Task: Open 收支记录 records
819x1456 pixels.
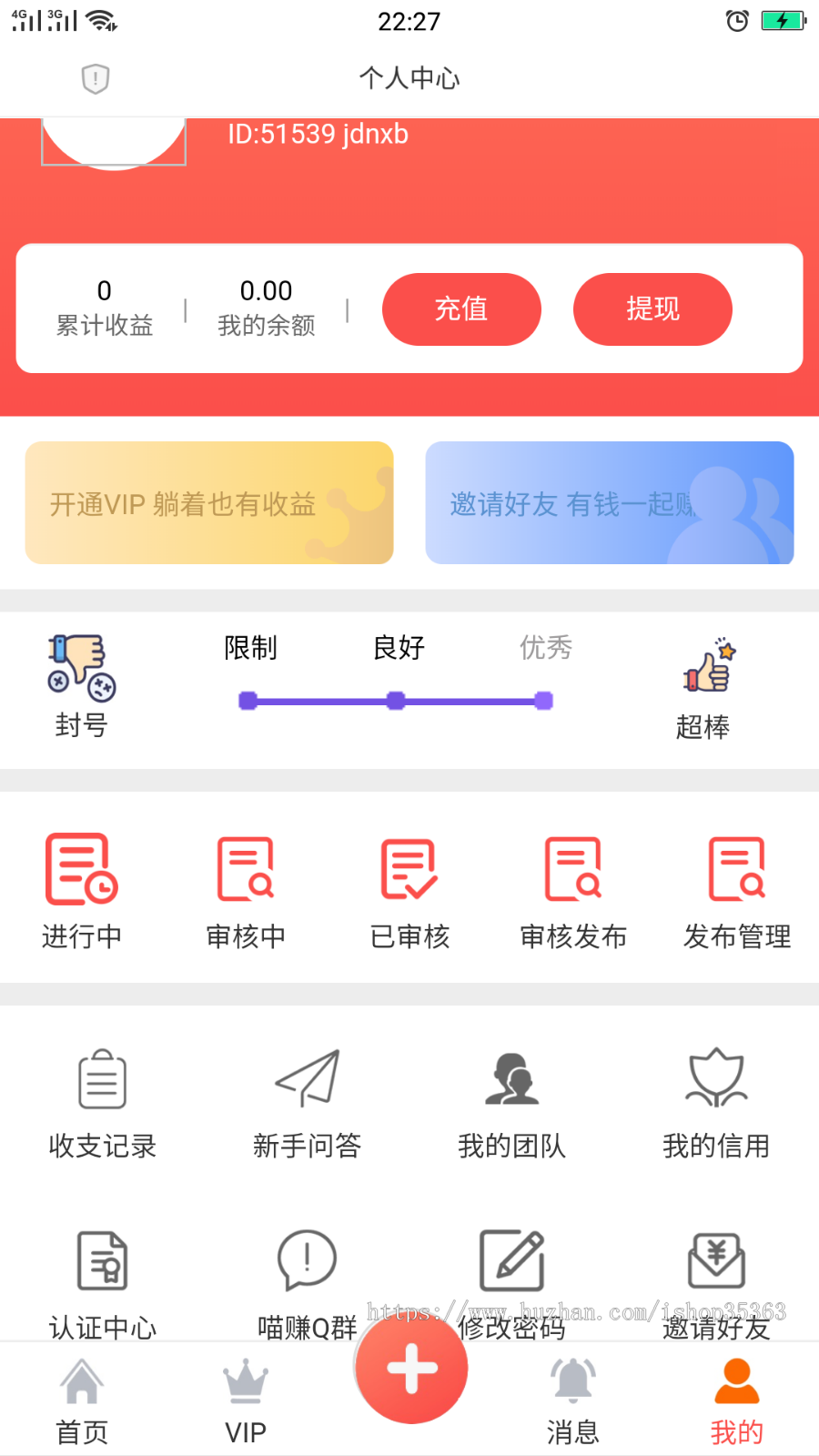Action: 103,1103
